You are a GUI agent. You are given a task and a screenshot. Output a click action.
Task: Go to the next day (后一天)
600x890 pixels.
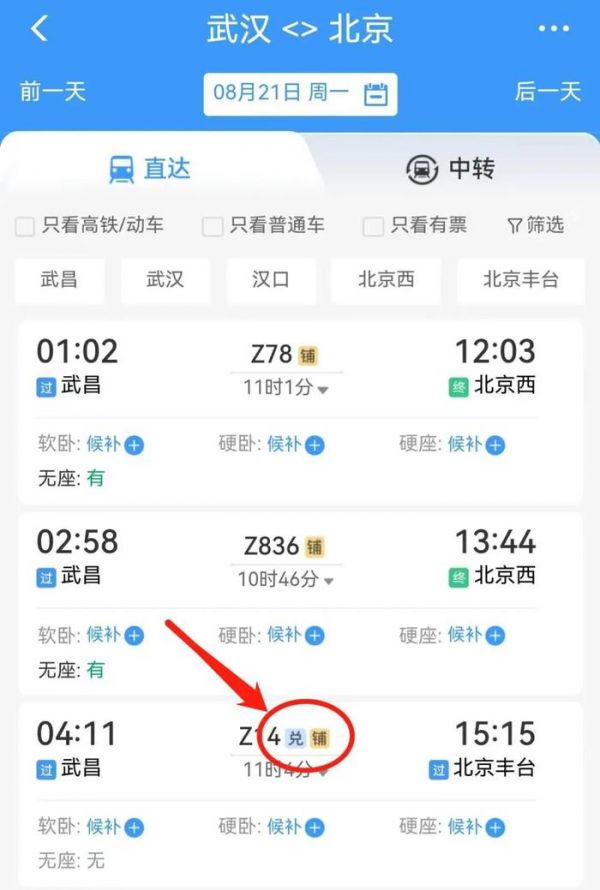tap(547, 92)
